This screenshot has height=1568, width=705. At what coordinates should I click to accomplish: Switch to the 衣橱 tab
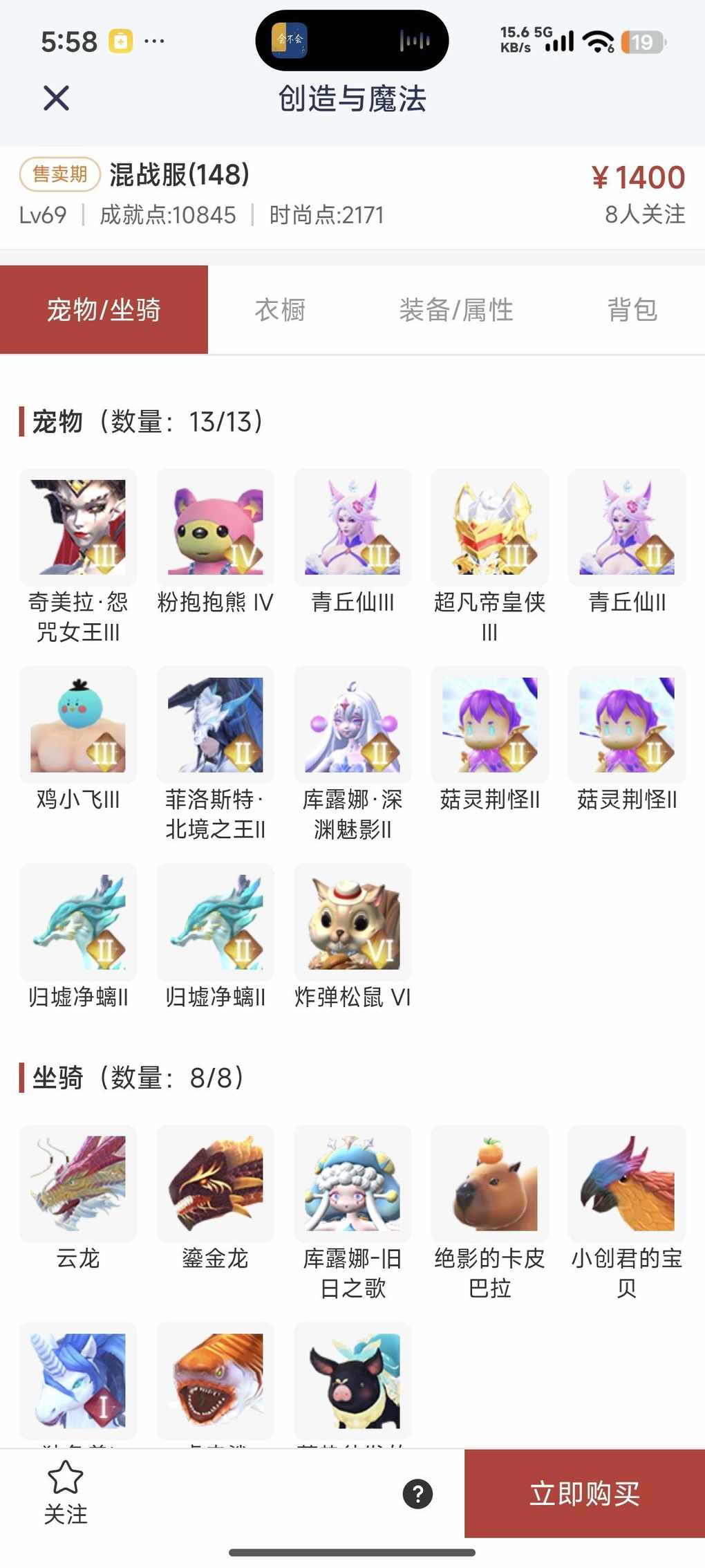pyautogui.click(x=280, y=310)
